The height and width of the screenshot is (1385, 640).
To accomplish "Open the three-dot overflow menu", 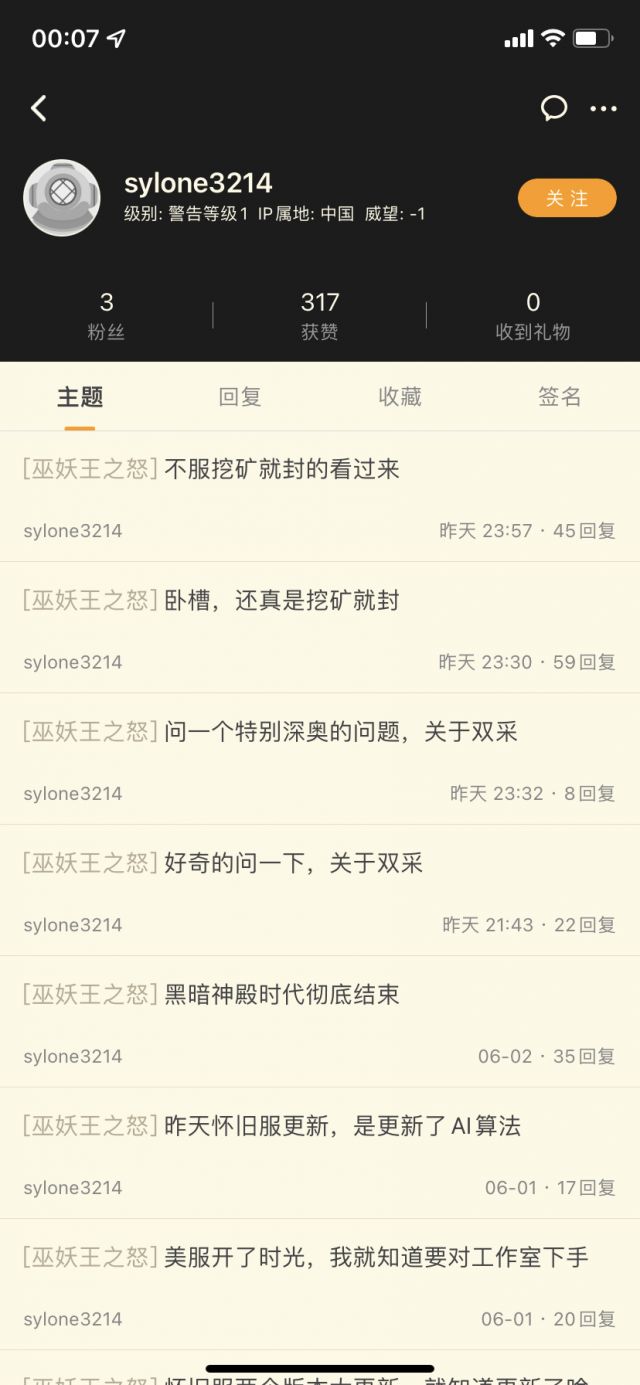I will 603,108.
